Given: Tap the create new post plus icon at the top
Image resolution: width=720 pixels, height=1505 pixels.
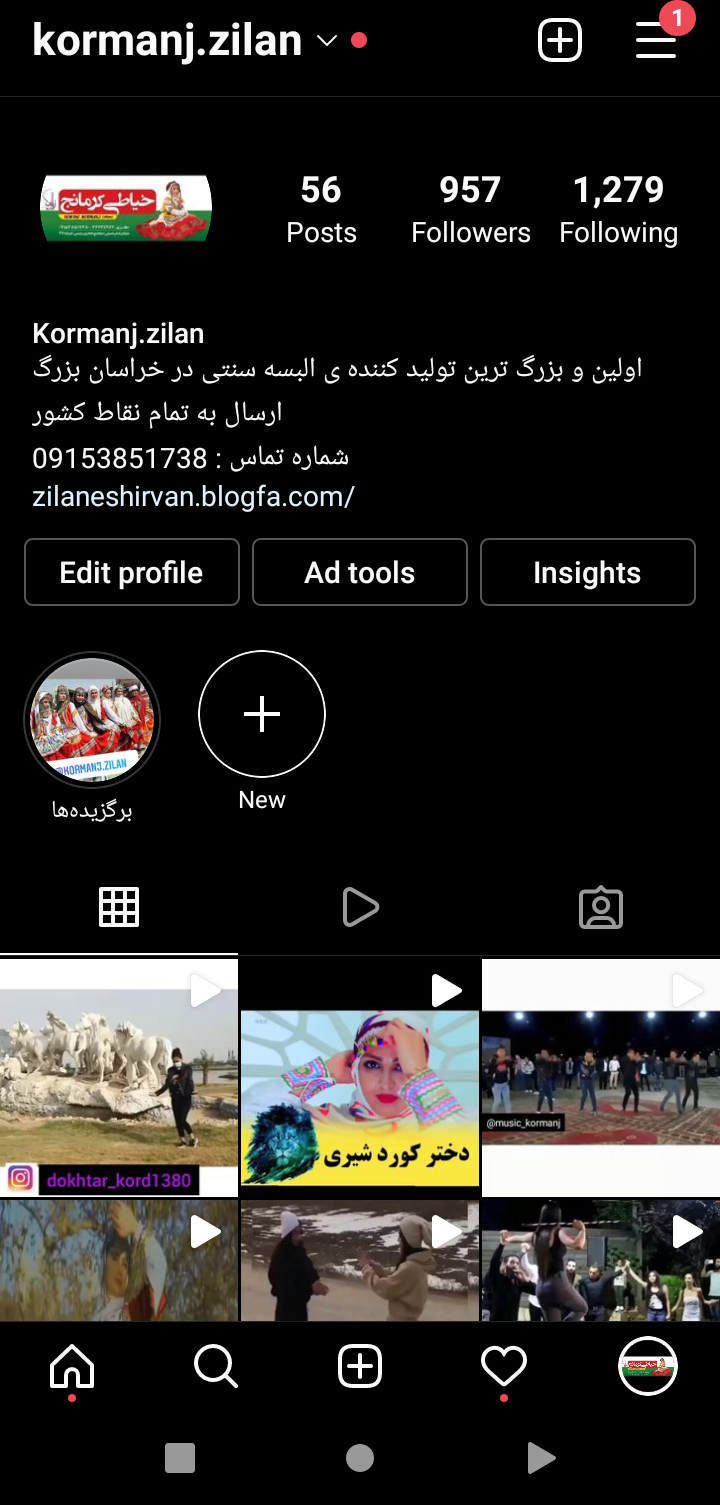Looking at the screenshot, I should pos(560,41).
